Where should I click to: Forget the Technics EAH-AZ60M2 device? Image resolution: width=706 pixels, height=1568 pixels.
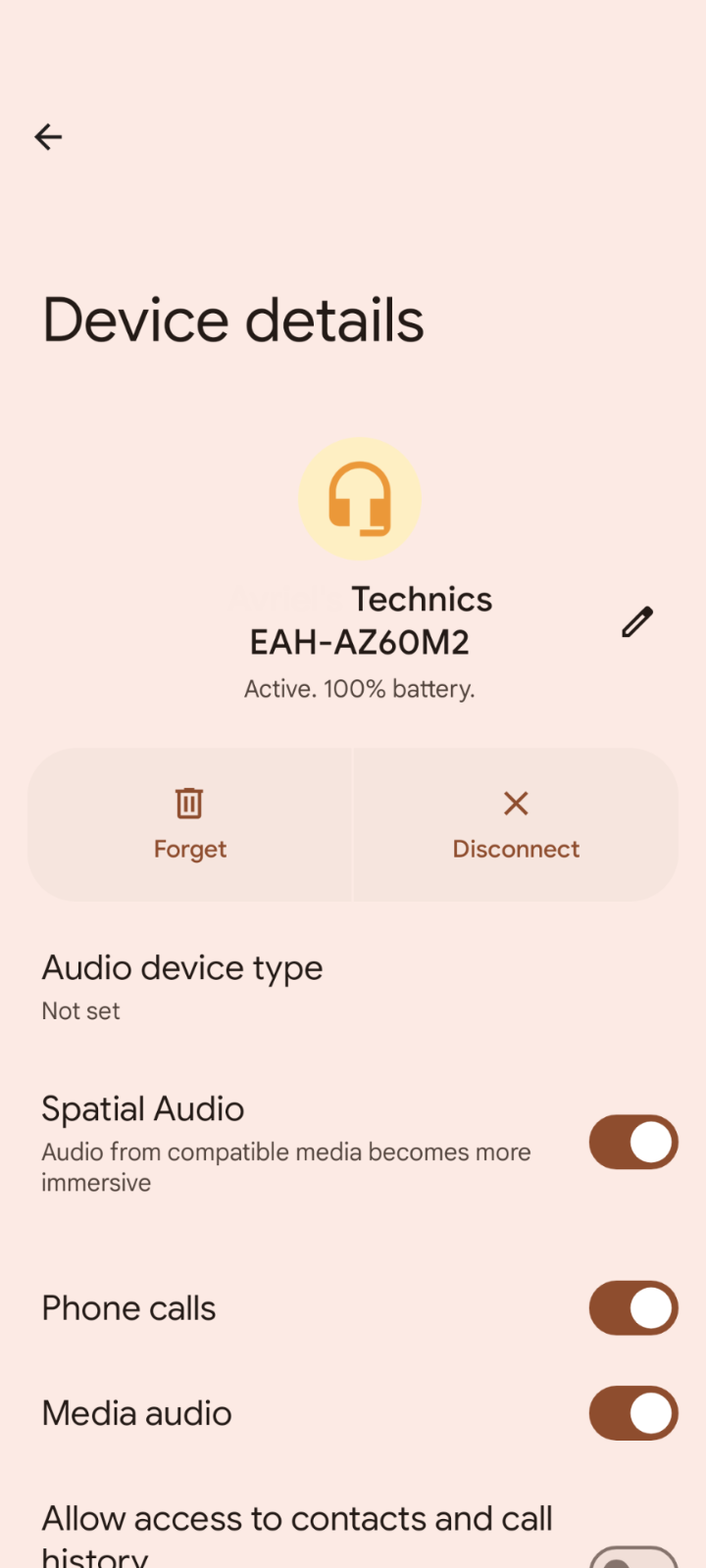(x=190, y=825)
